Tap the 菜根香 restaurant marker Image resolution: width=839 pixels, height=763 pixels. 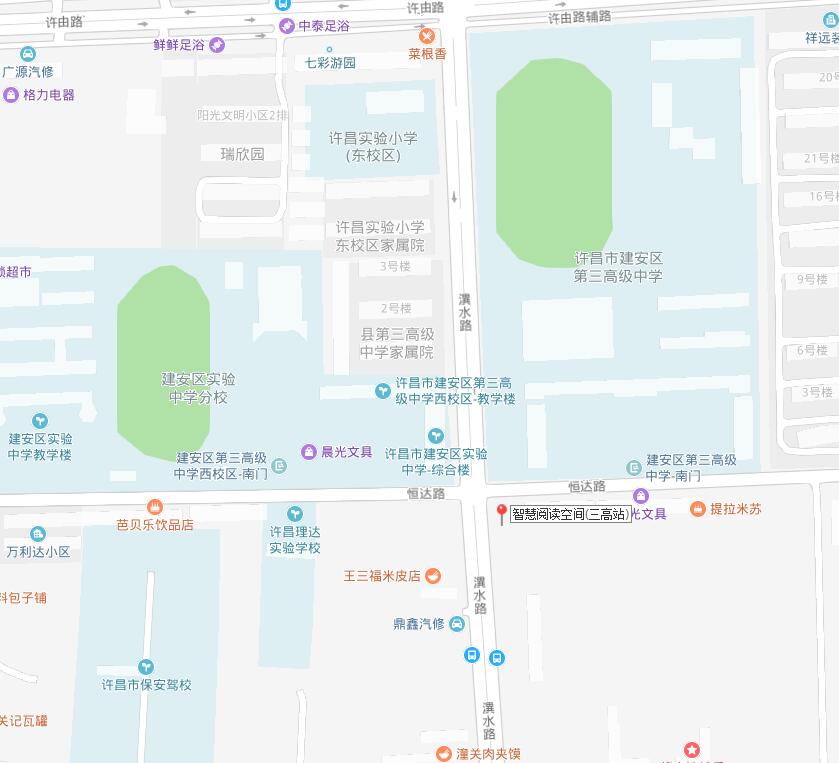coord(427,36)
